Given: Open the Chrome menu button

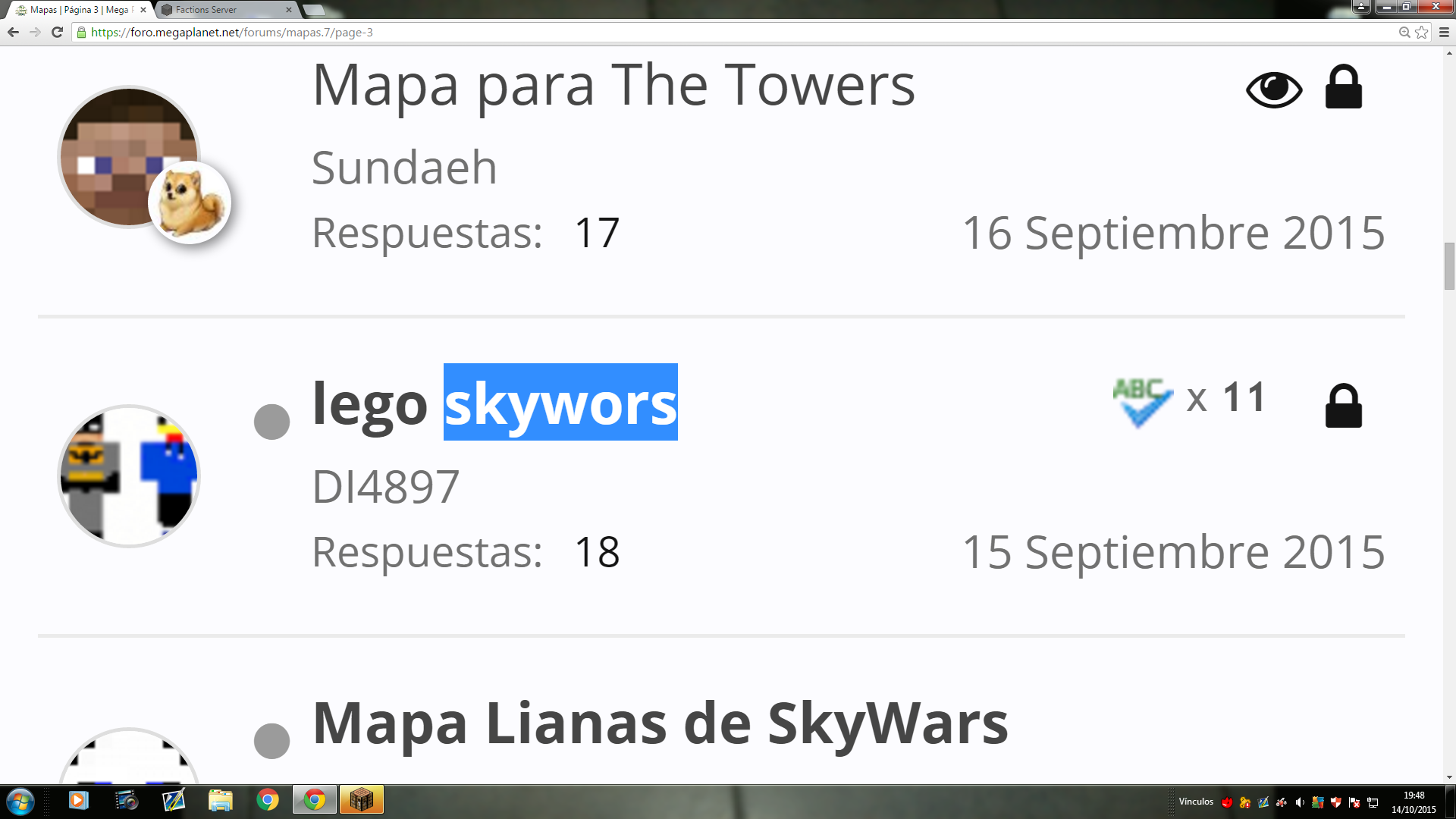Looking at the screenshot, I should pyautogui.click(x=1444, y=32).
